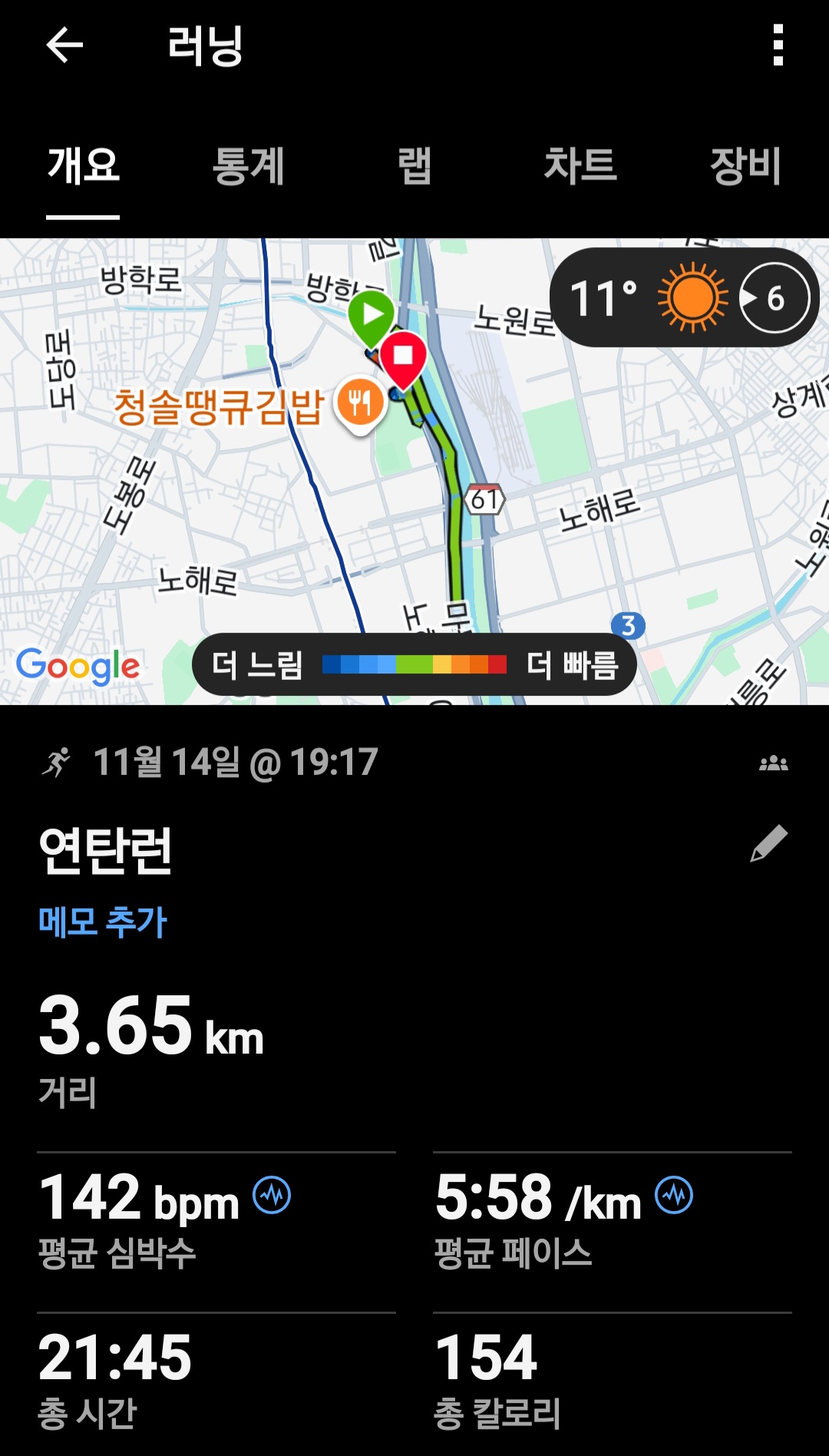Tap the privacy audience people icon
The width and height of the screenshot is (829, 1456).
774,763
